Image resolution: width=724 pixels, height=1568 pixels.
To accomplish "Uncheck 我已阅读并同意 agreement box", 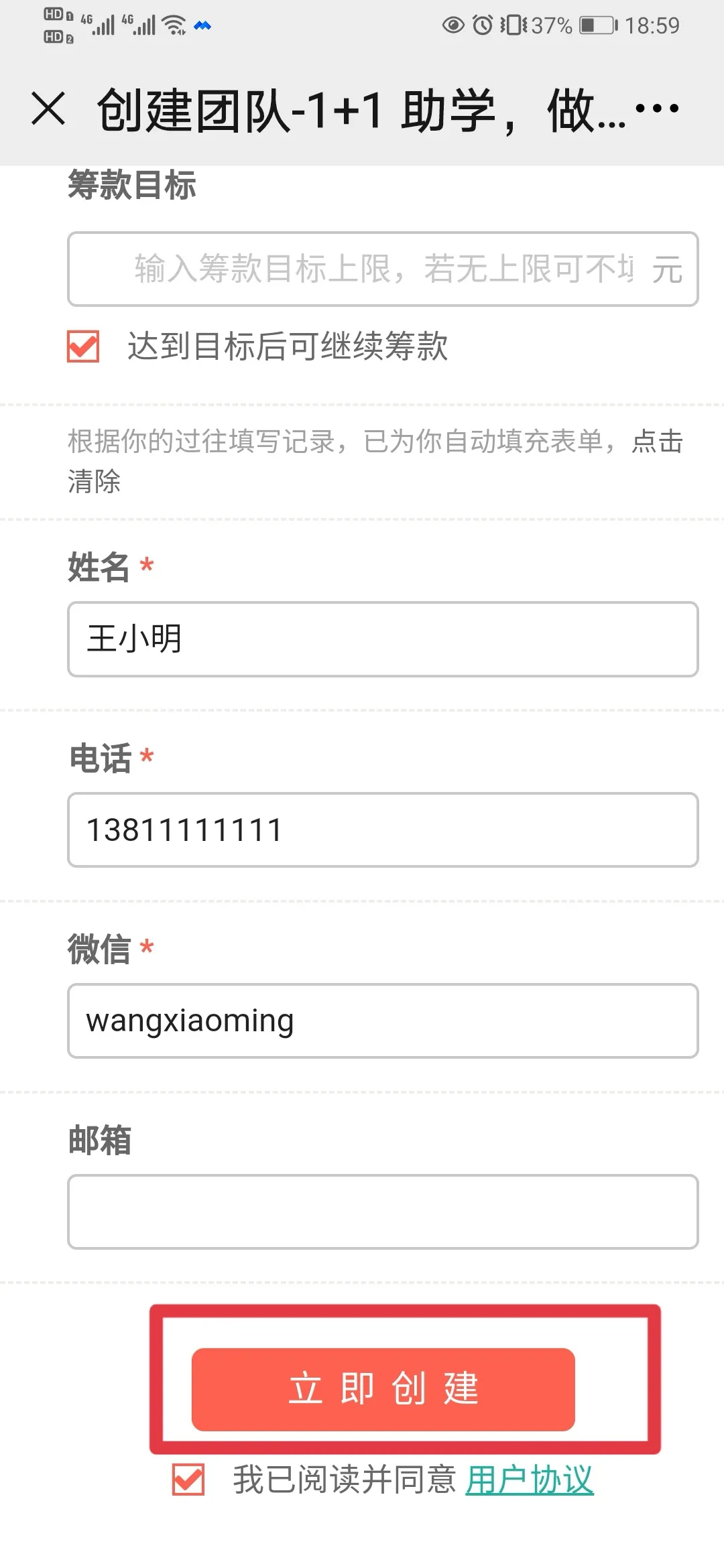I will pos(188,1480).
